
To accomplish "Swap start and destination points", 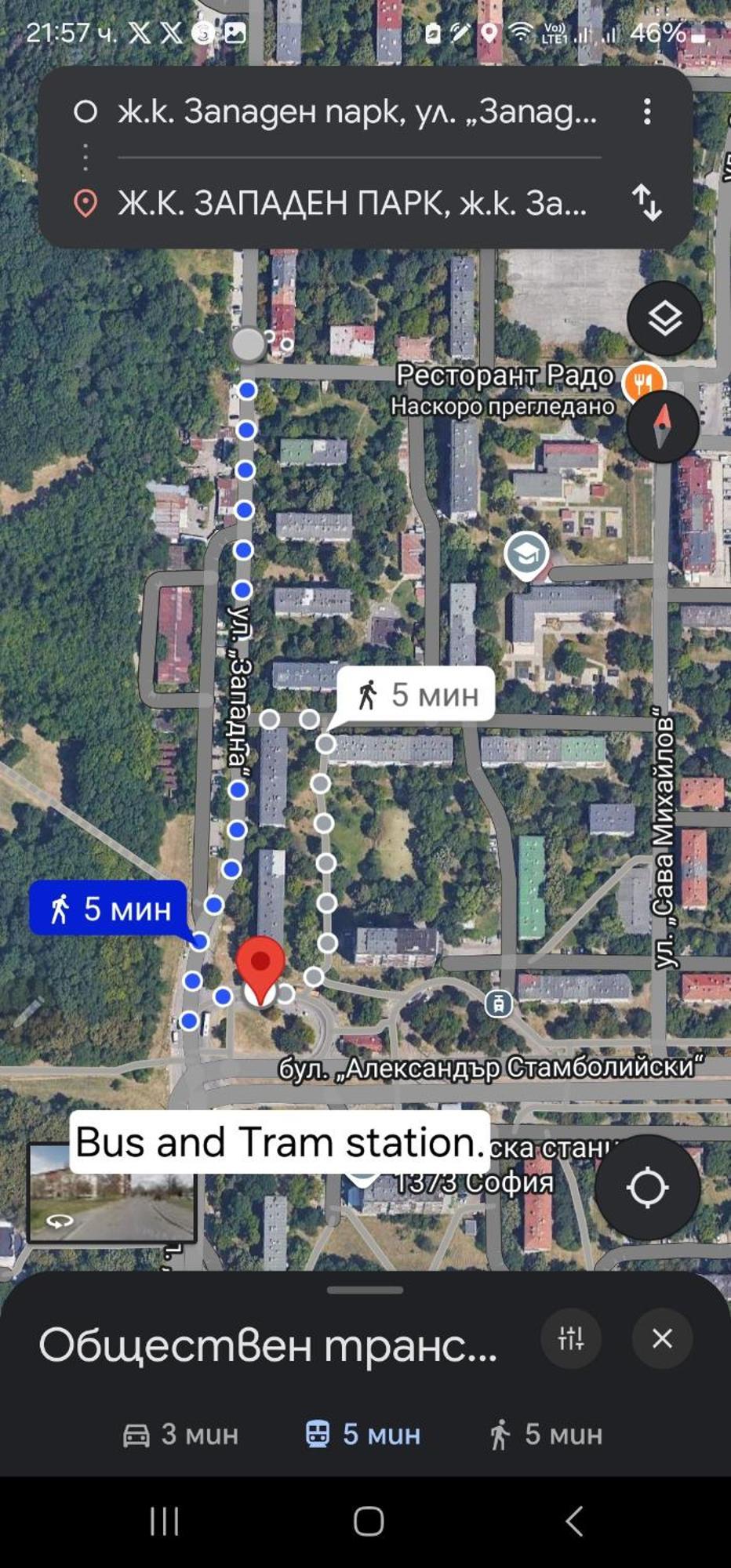I will 647,202.
